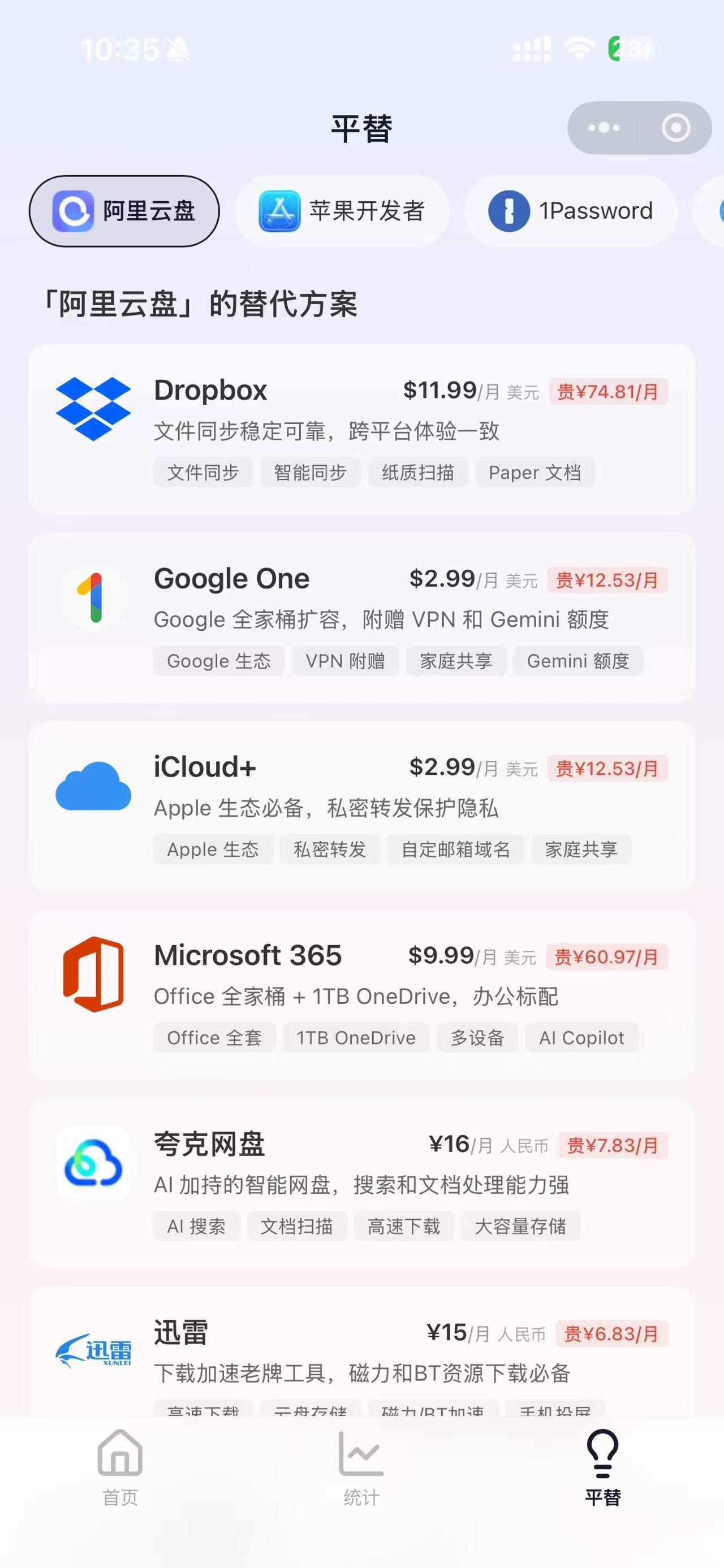The height and width of the screenshot is (1568, 724).
Task: Close the mini program via circle icon
Action: [675, 128]
